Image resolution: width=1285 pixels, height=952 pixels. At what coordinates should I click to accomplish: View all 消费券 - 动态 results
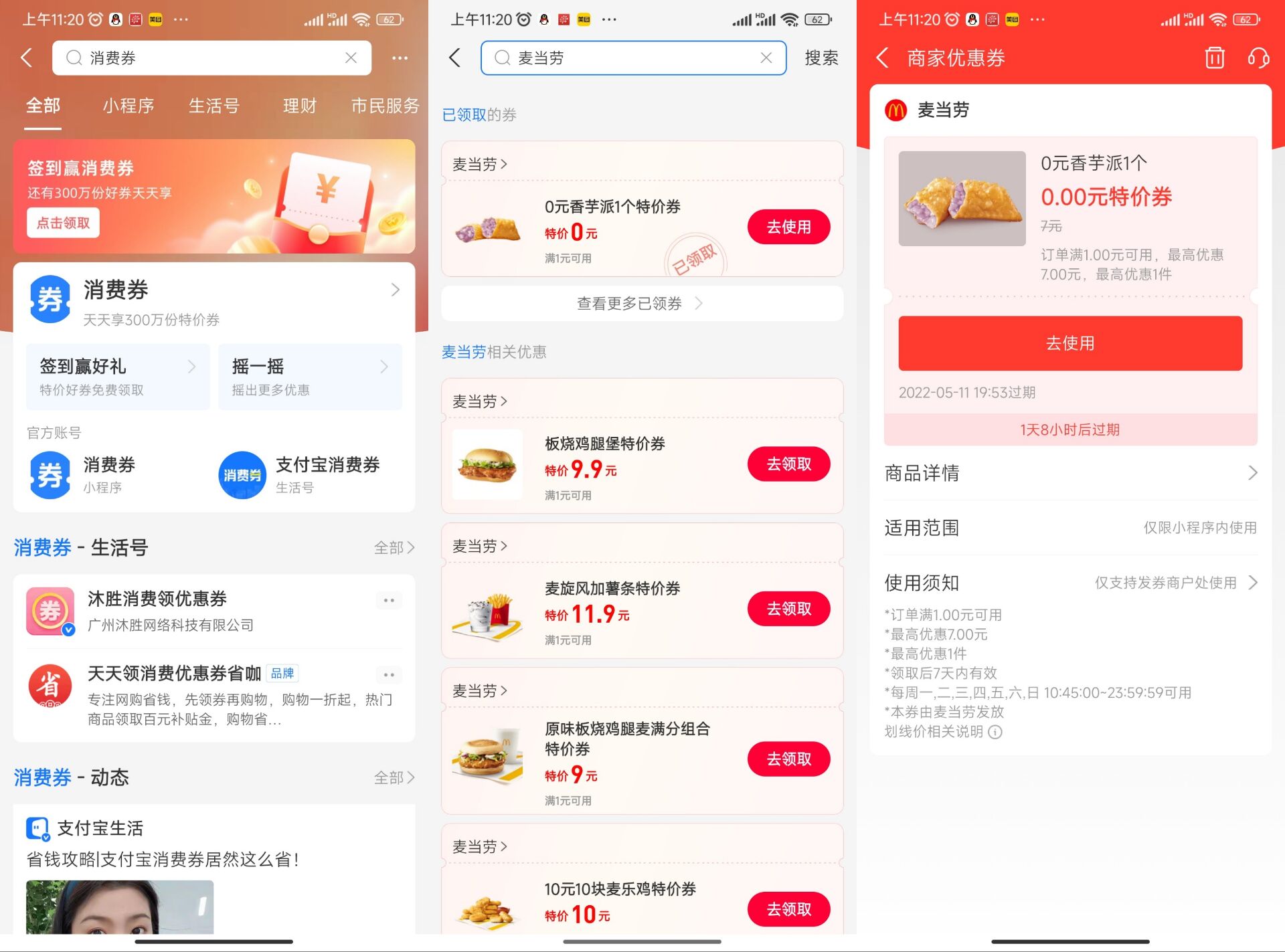tap(394, 777)
